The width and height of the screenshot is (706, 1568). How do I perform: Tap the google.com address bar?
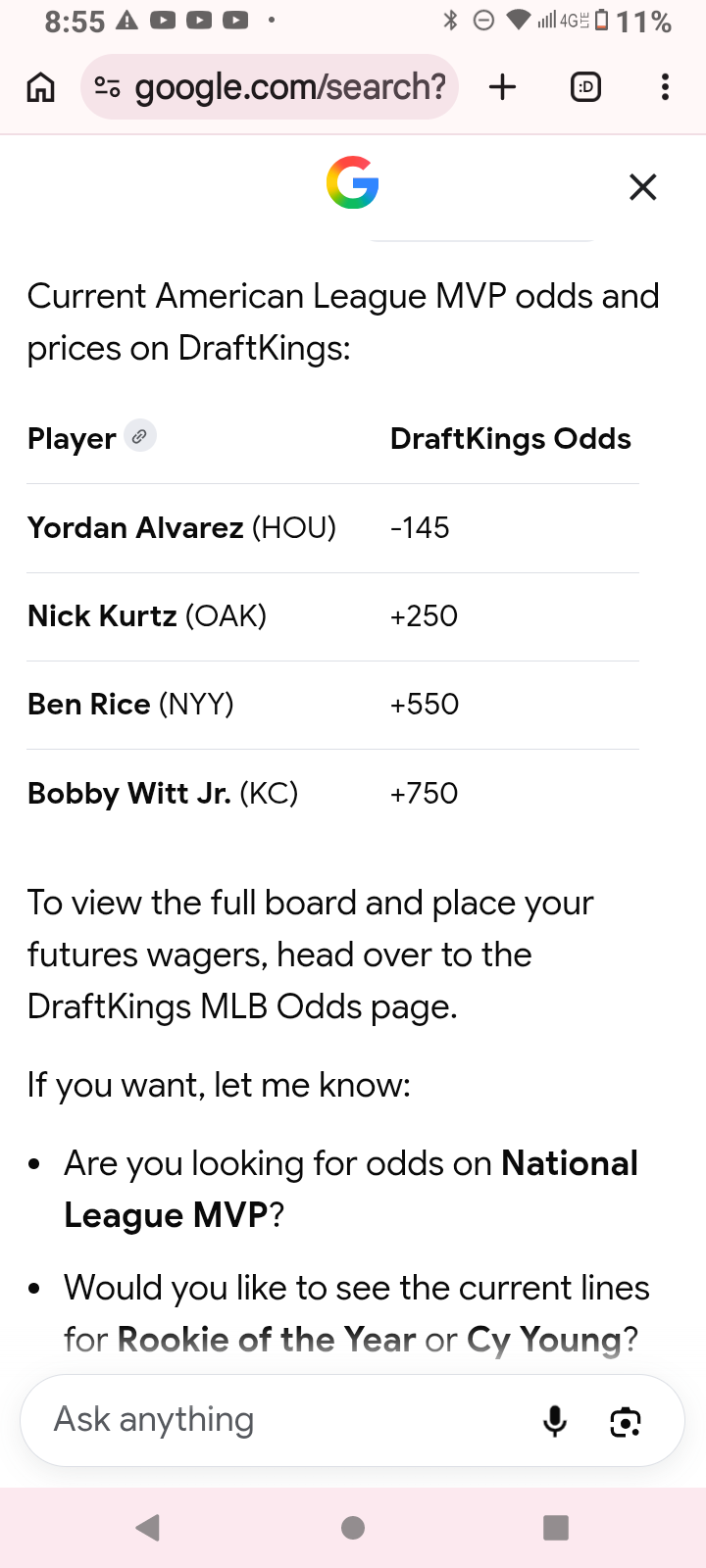pos(270,87)
